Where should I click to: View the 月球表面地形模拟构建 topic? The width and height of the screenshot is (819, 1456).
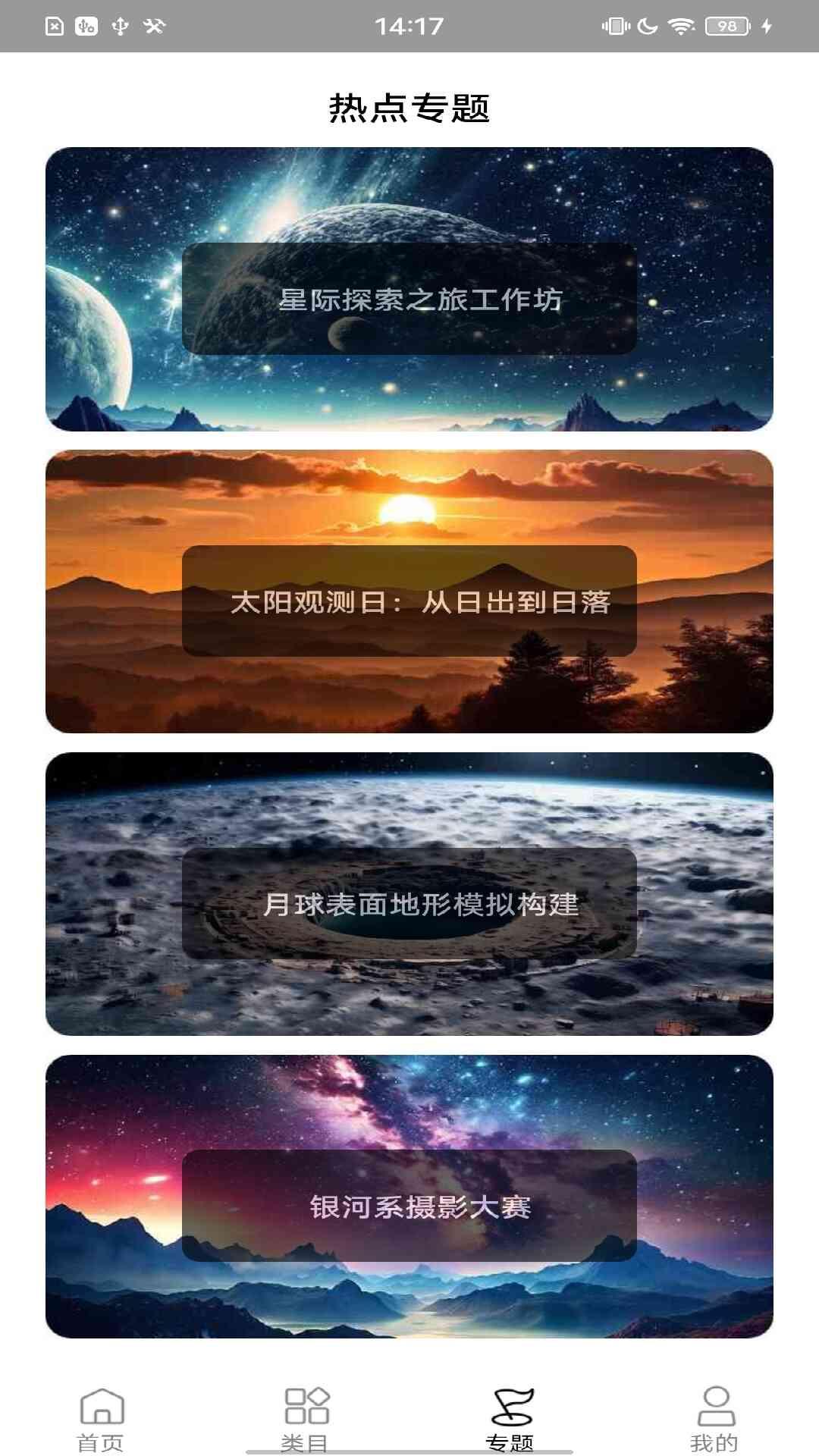pos(409,893)
